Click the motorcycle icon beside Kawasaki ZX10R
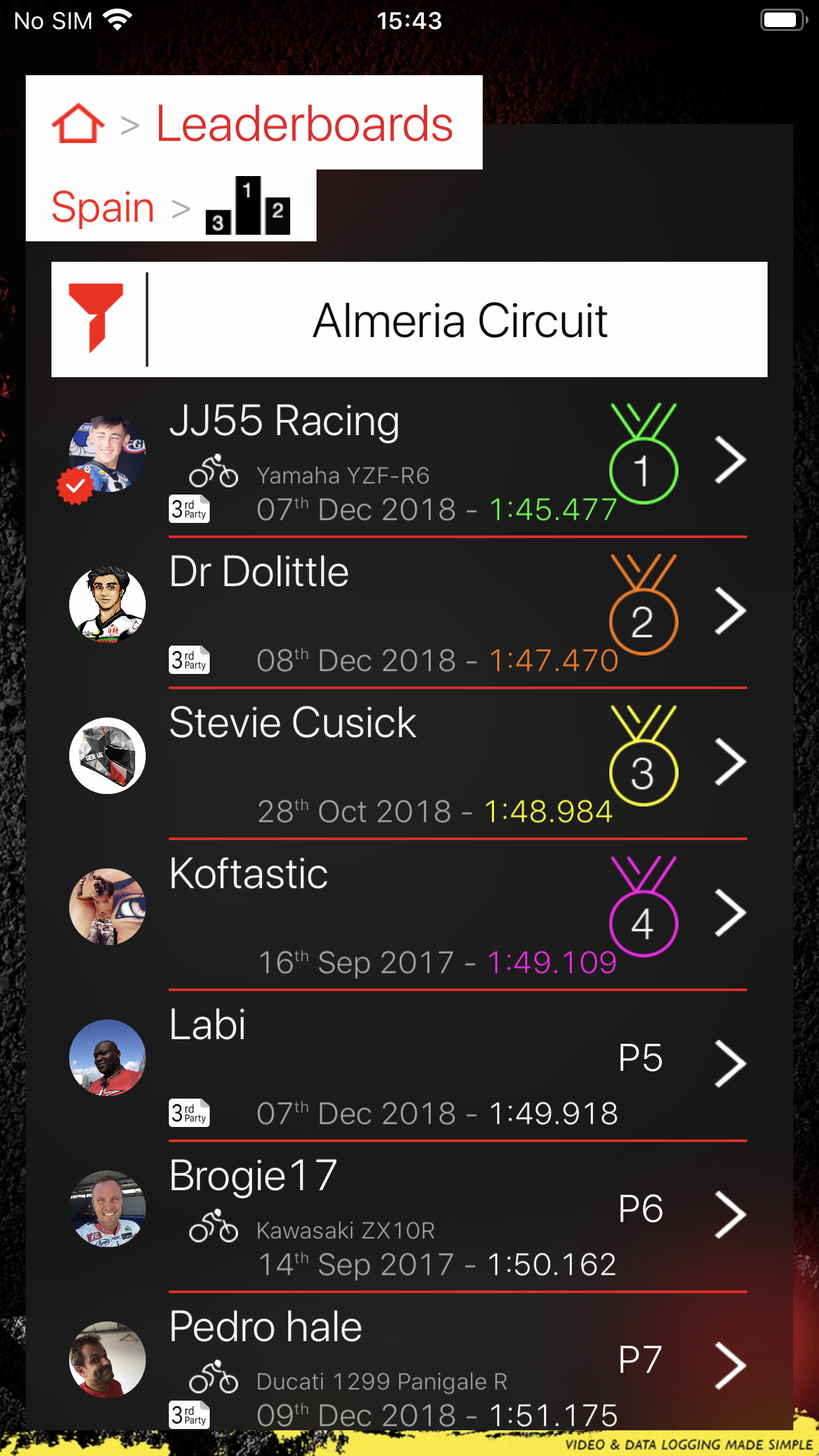This screenshot has height=1456, width=819. tap(214, 1227)
